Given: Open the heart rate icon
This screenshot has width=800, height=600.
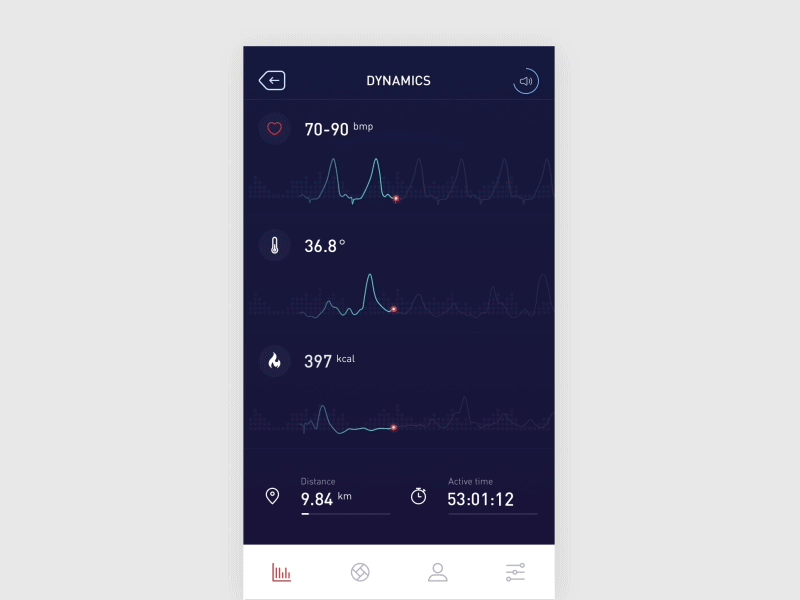Looking at the screenshot, I should pyautogui.click(x=274, y=129).
